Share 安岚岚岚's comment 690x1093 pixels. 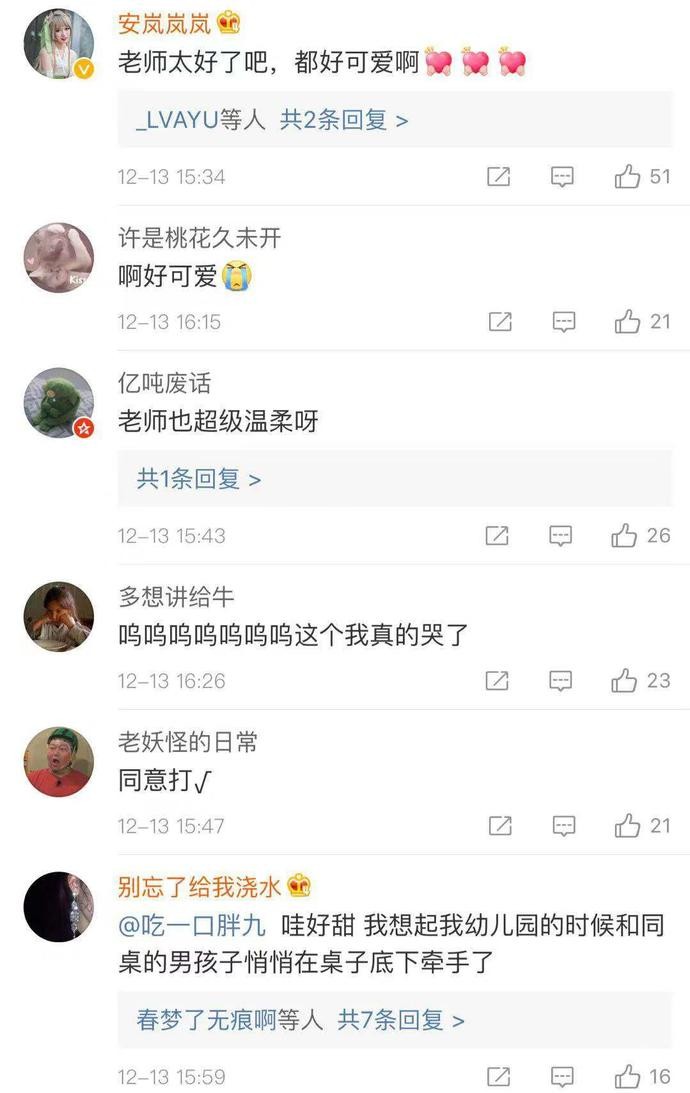pos(498,177)
